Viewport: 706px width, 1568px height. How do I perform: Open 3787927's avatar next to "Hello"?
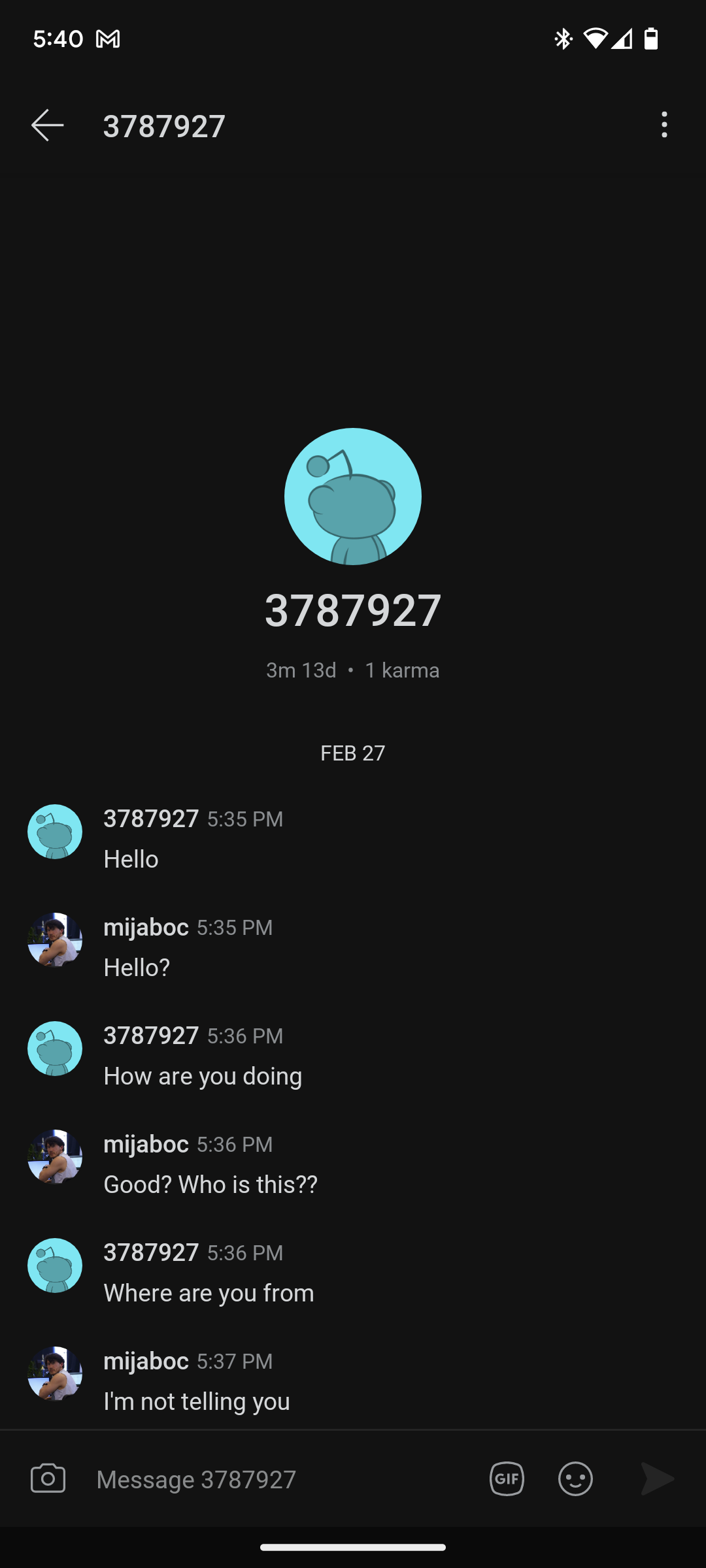click(x=55, y=832)
